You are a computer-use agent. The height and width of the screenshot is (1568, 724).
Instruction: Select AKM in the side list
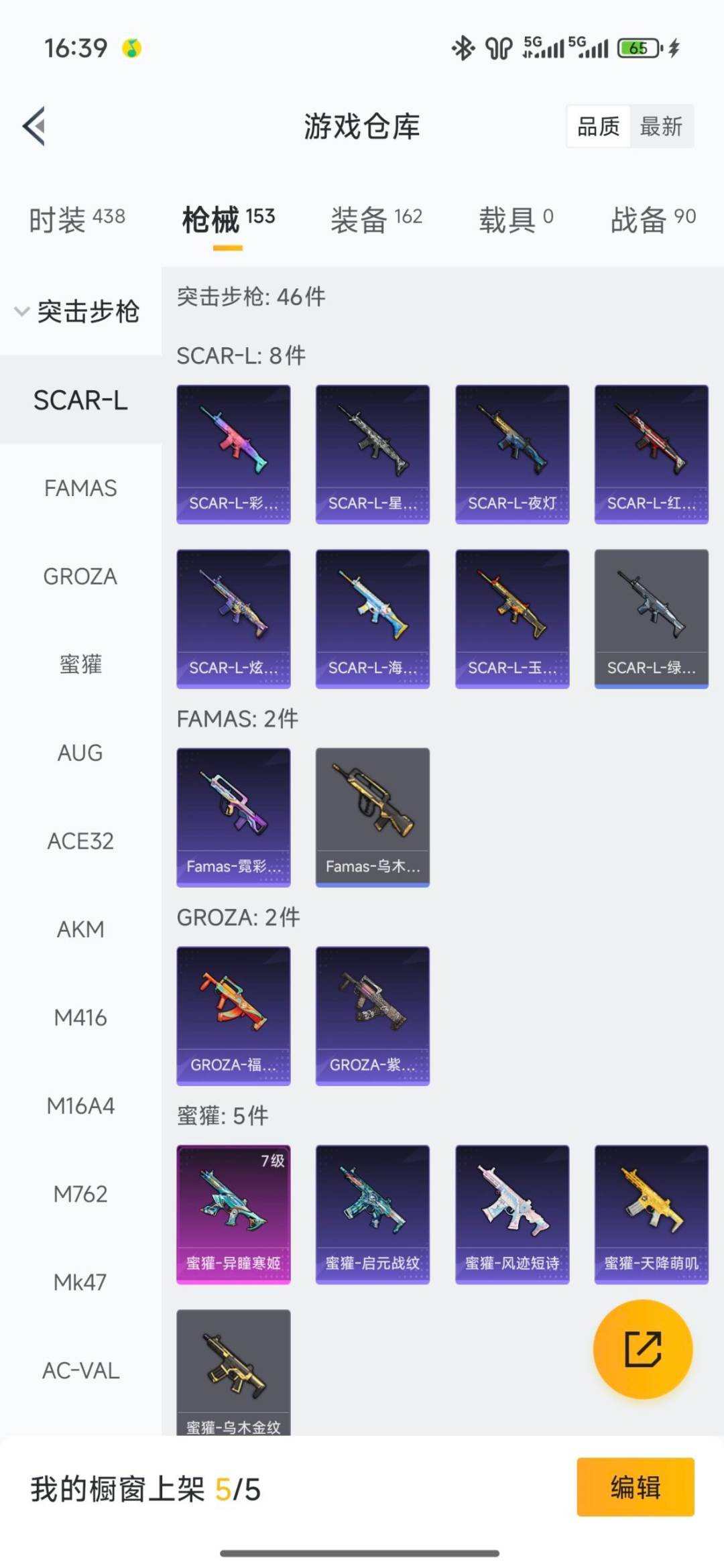pos(80,929)
